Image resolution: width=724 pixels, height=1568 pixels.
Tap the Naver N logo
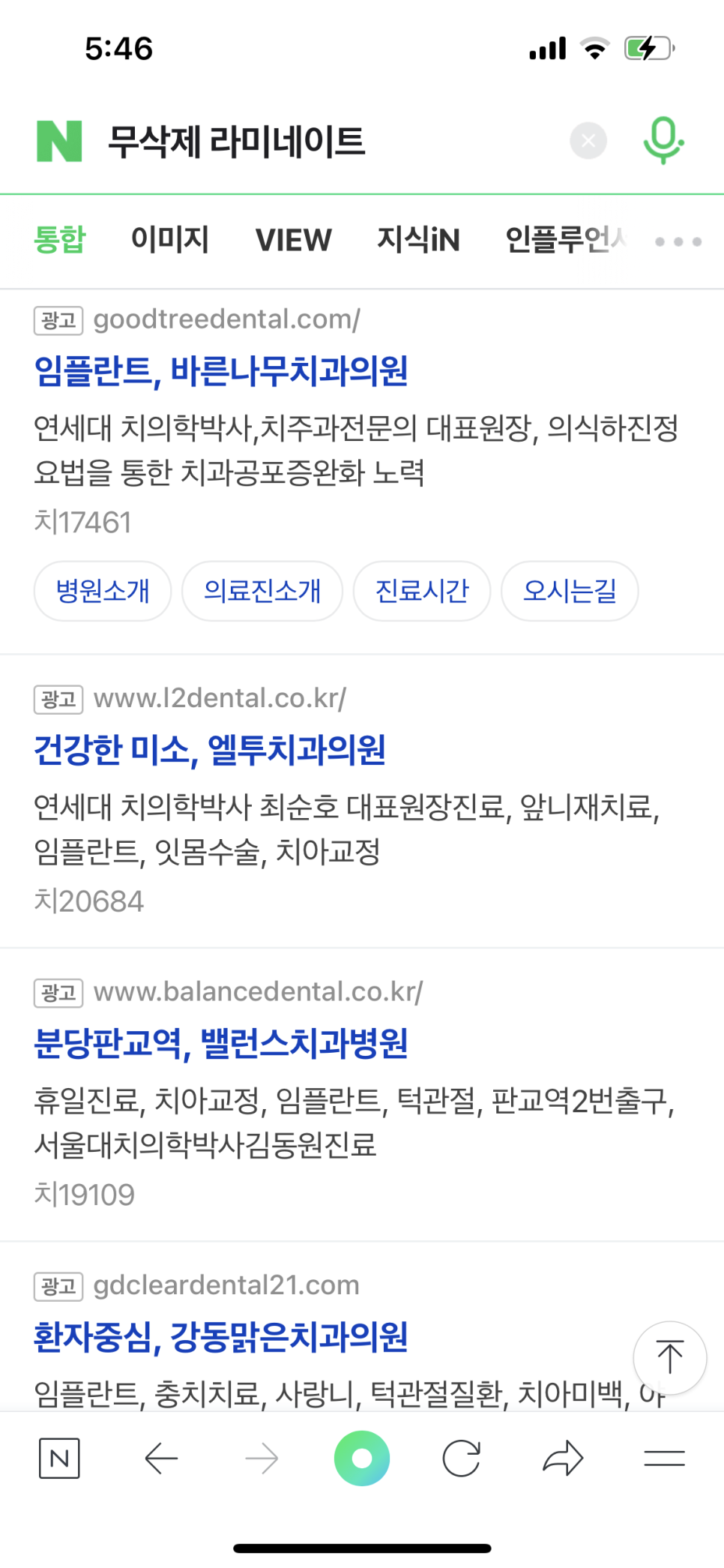[58, 139]
